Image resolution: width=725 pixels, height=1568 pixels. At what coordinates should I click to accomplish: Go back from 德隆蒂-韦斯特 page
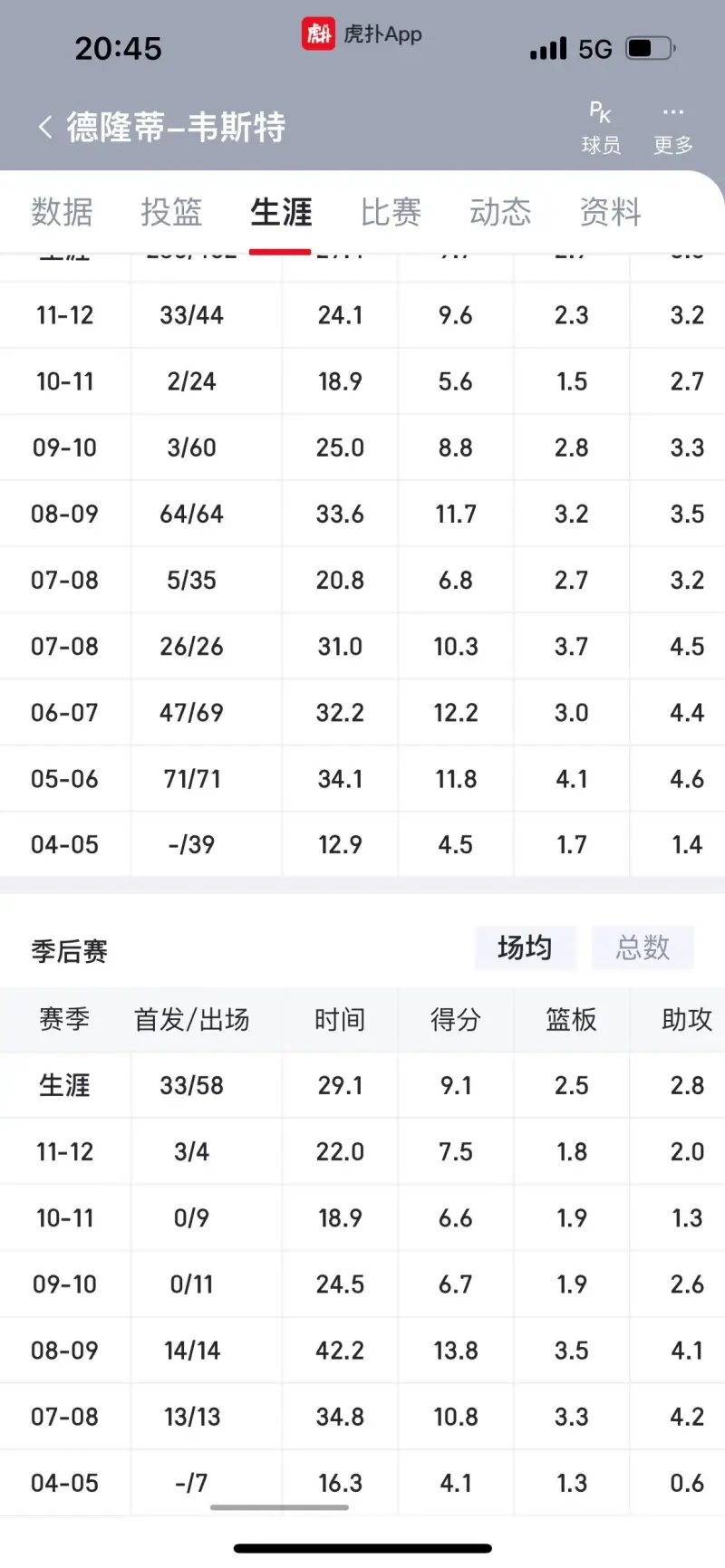[x=45, y=127]
